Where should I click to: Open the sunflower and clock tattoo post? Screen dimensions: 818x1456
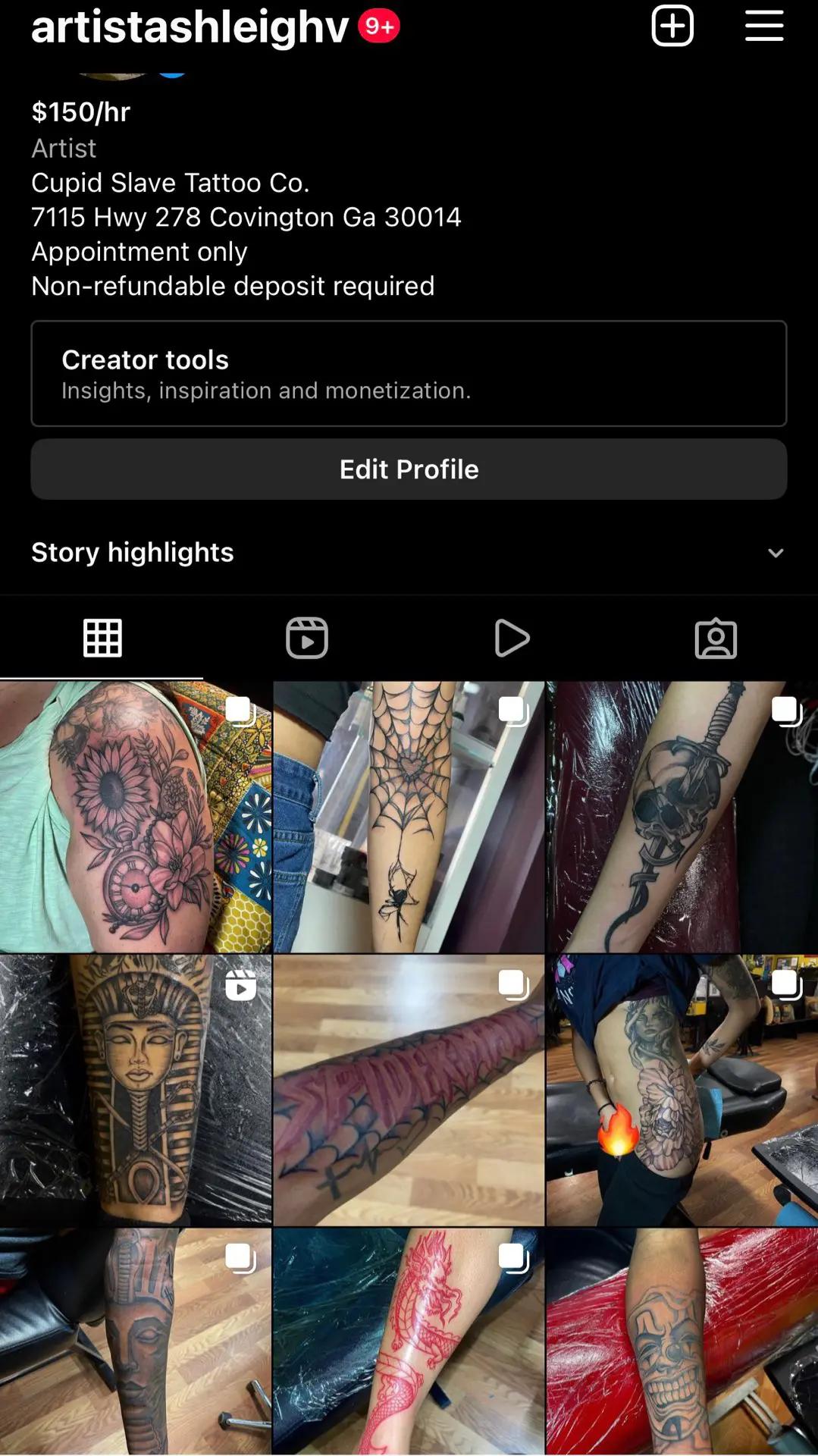pos(135,817)
